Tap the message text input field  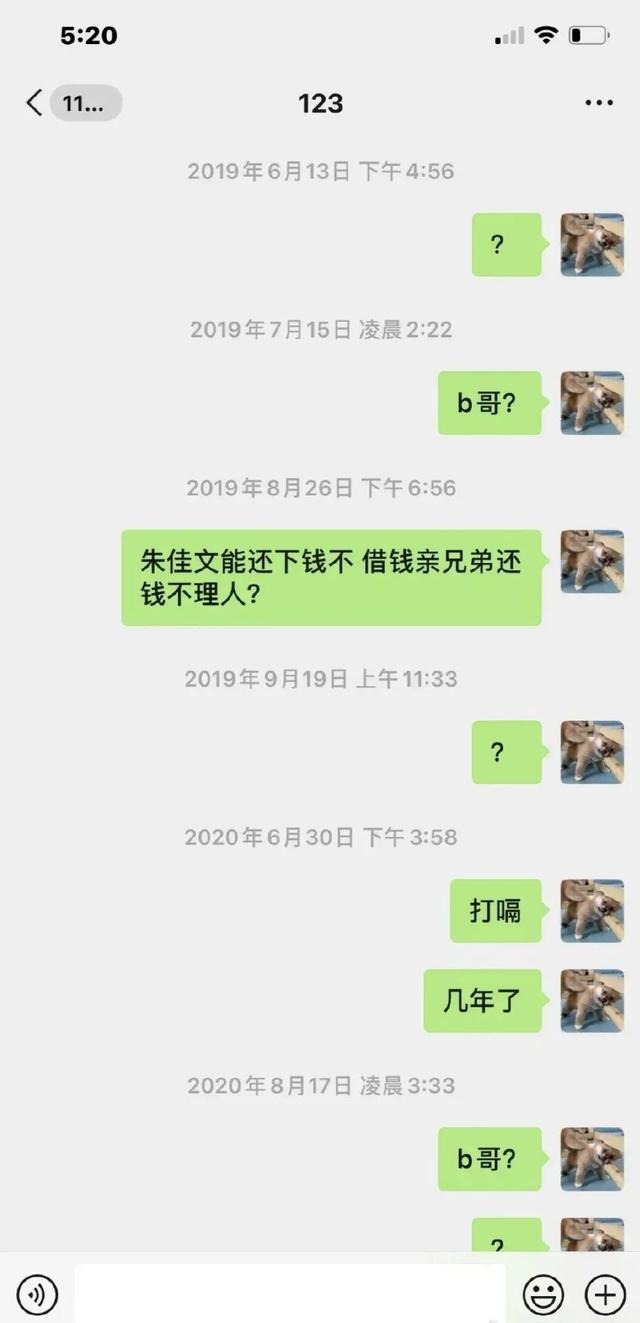tap(290, 1294)
